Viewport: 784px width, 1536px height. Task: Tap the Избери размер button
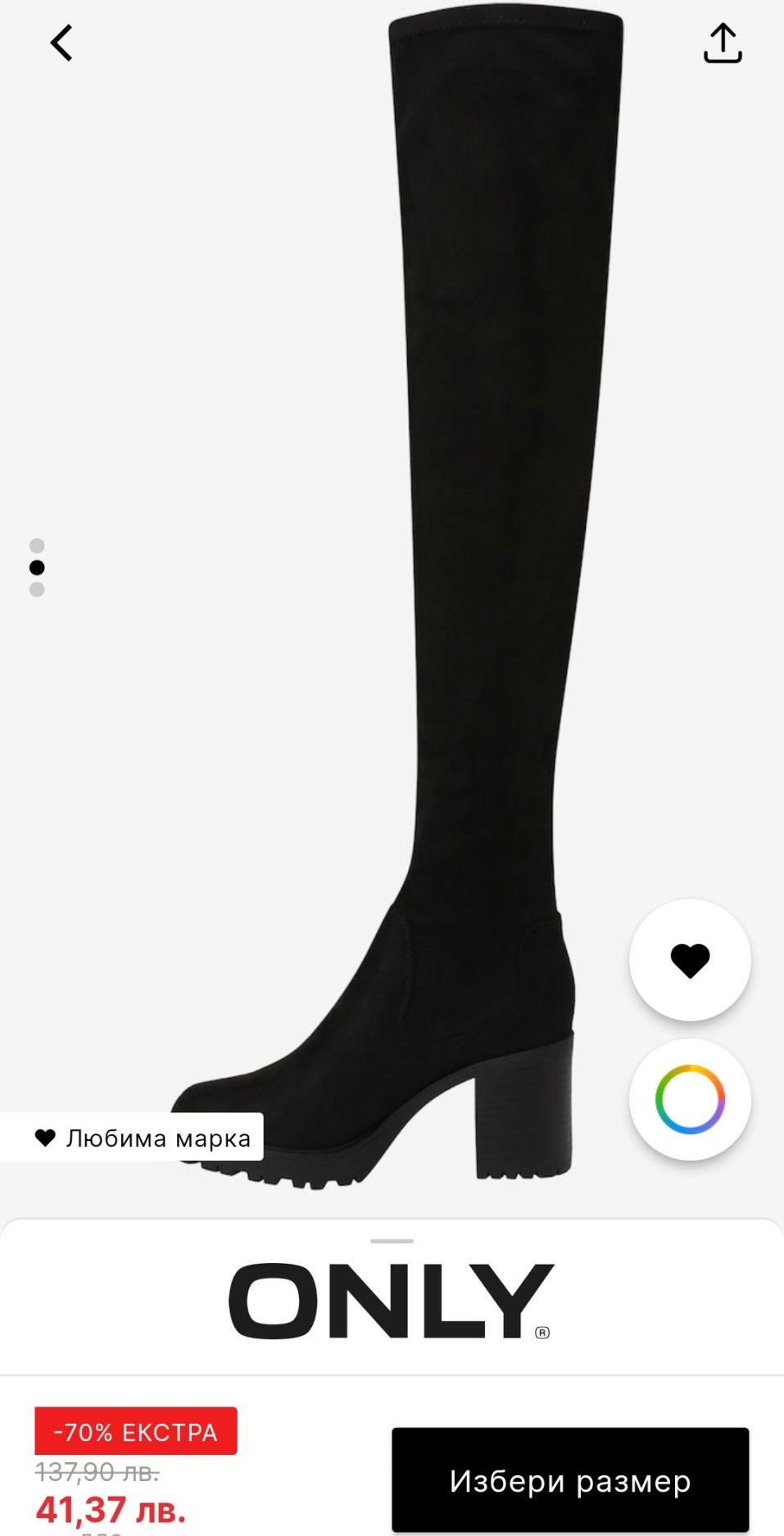tap(570, 1480)
